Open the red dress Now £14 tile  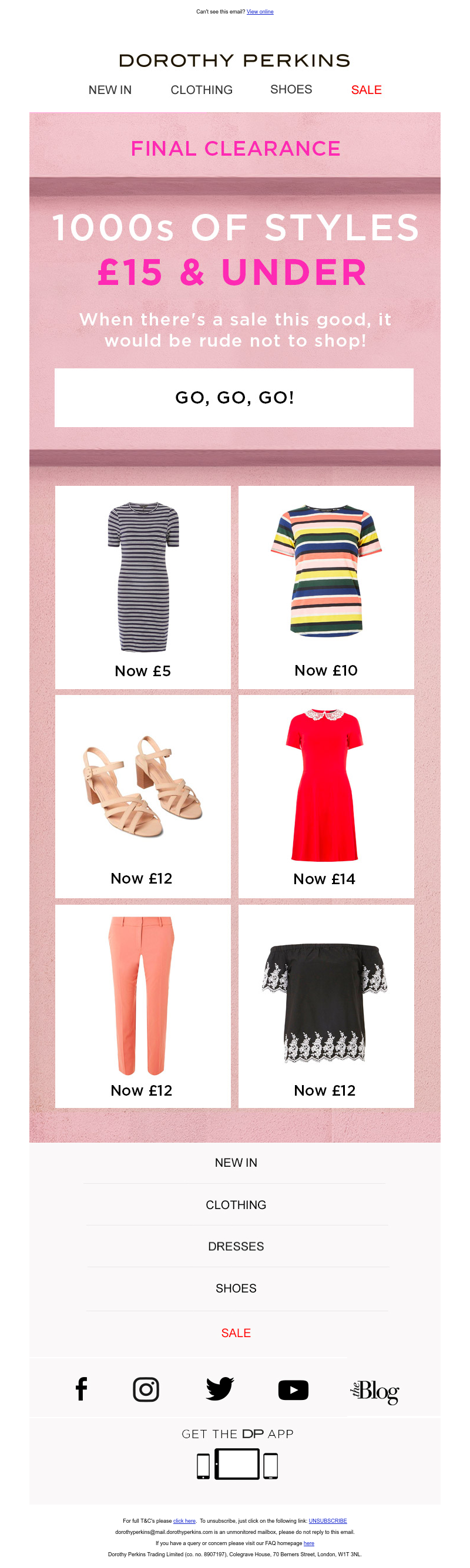pyautogui.click(x=325, y=796)
